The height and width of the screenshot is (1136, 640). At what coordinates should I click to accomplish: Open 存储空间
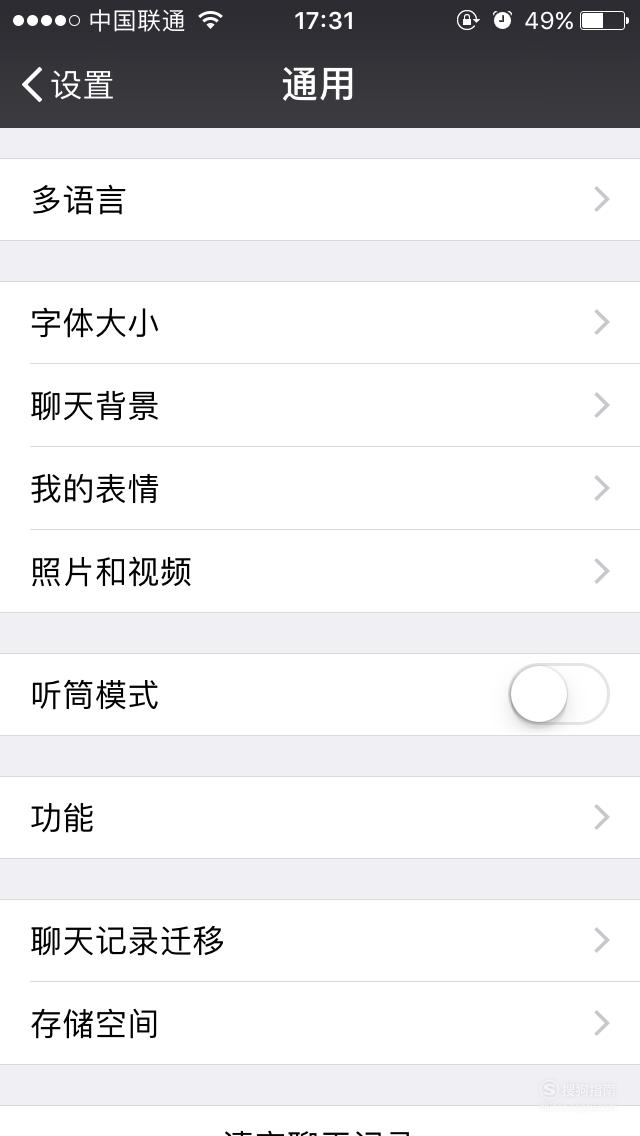(320, 1023)
